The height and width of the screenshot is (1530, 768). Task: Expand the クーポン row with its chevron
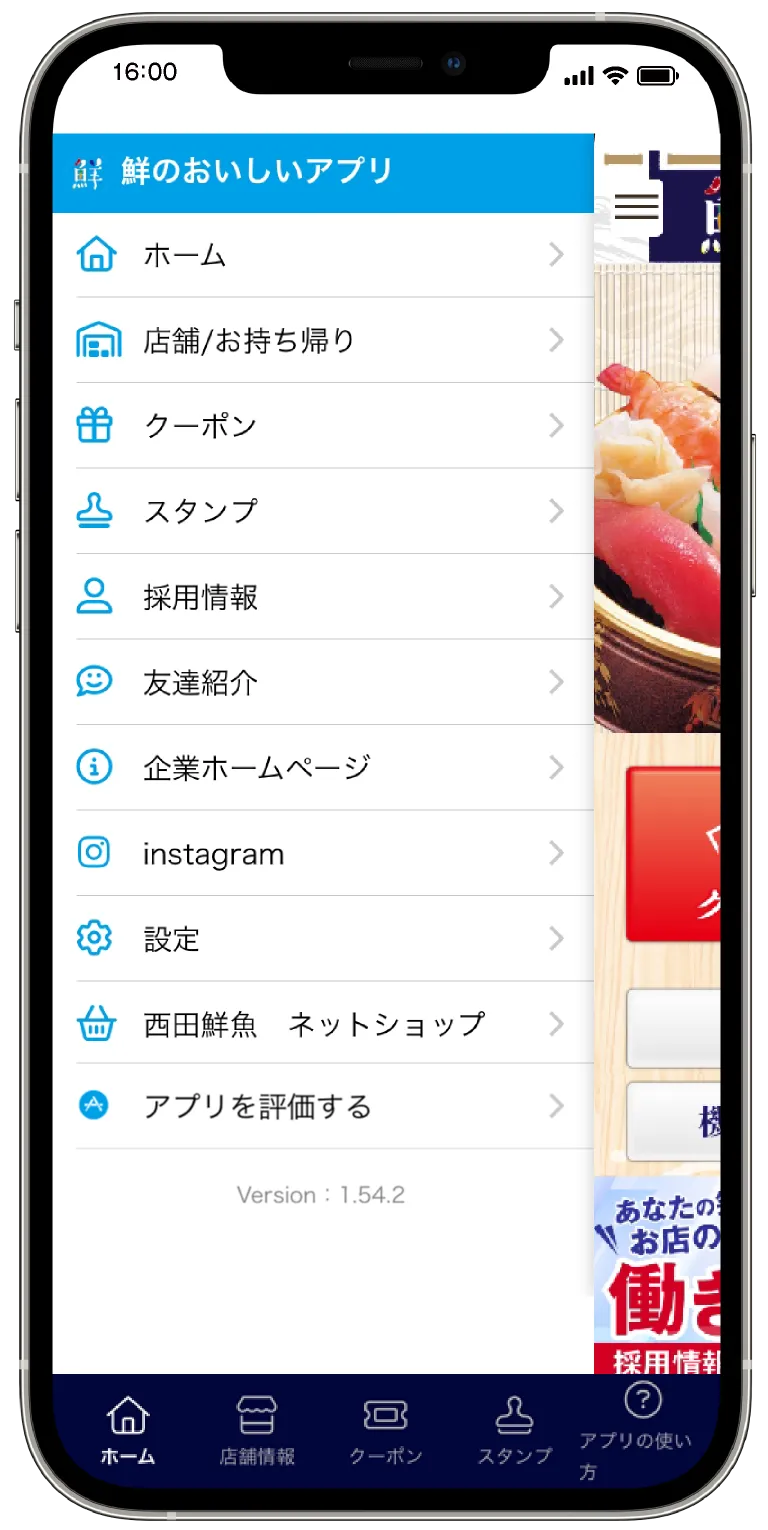[557, 426]
